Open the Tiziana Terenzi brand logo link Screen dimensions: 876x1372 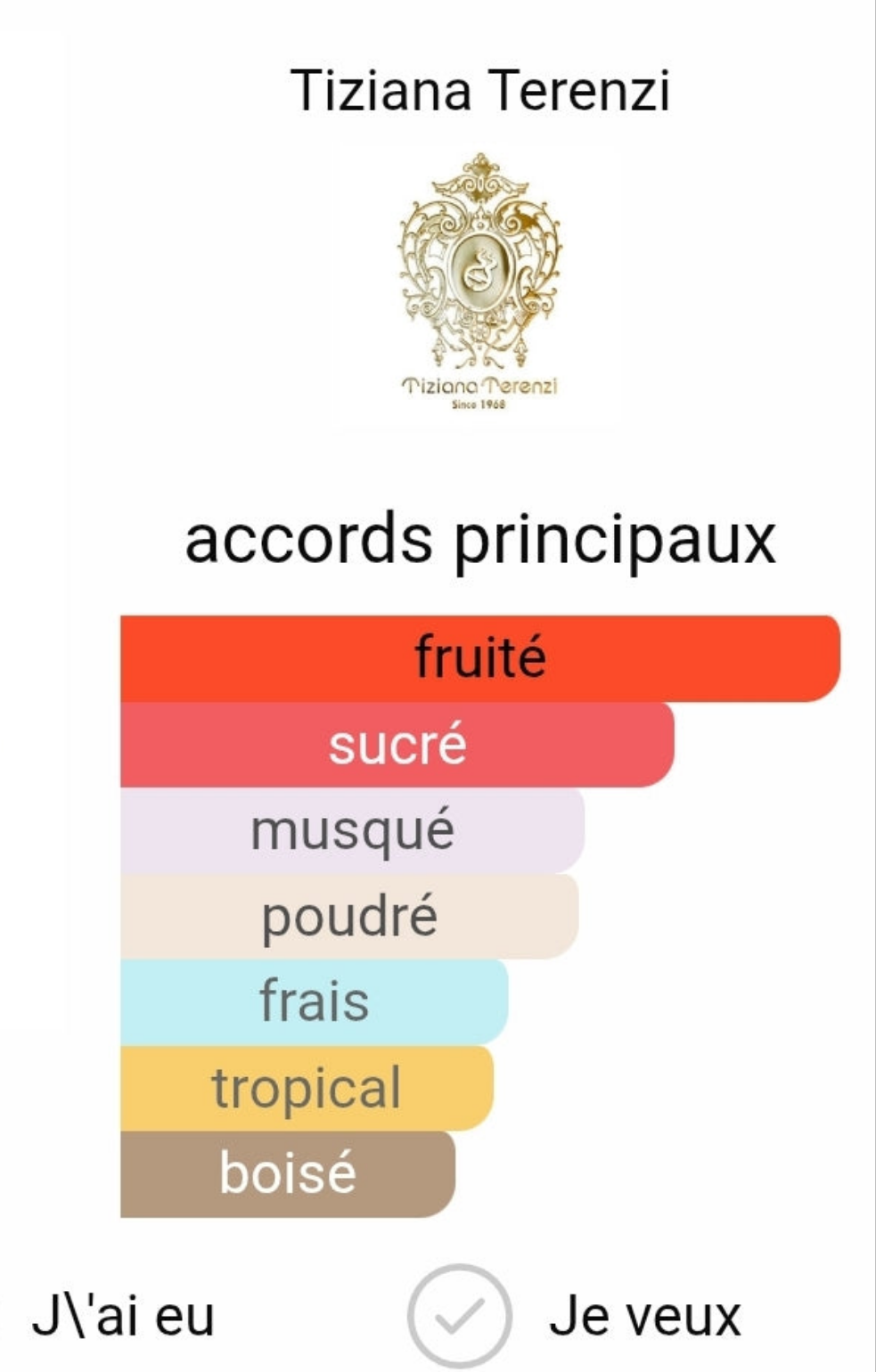480,283
